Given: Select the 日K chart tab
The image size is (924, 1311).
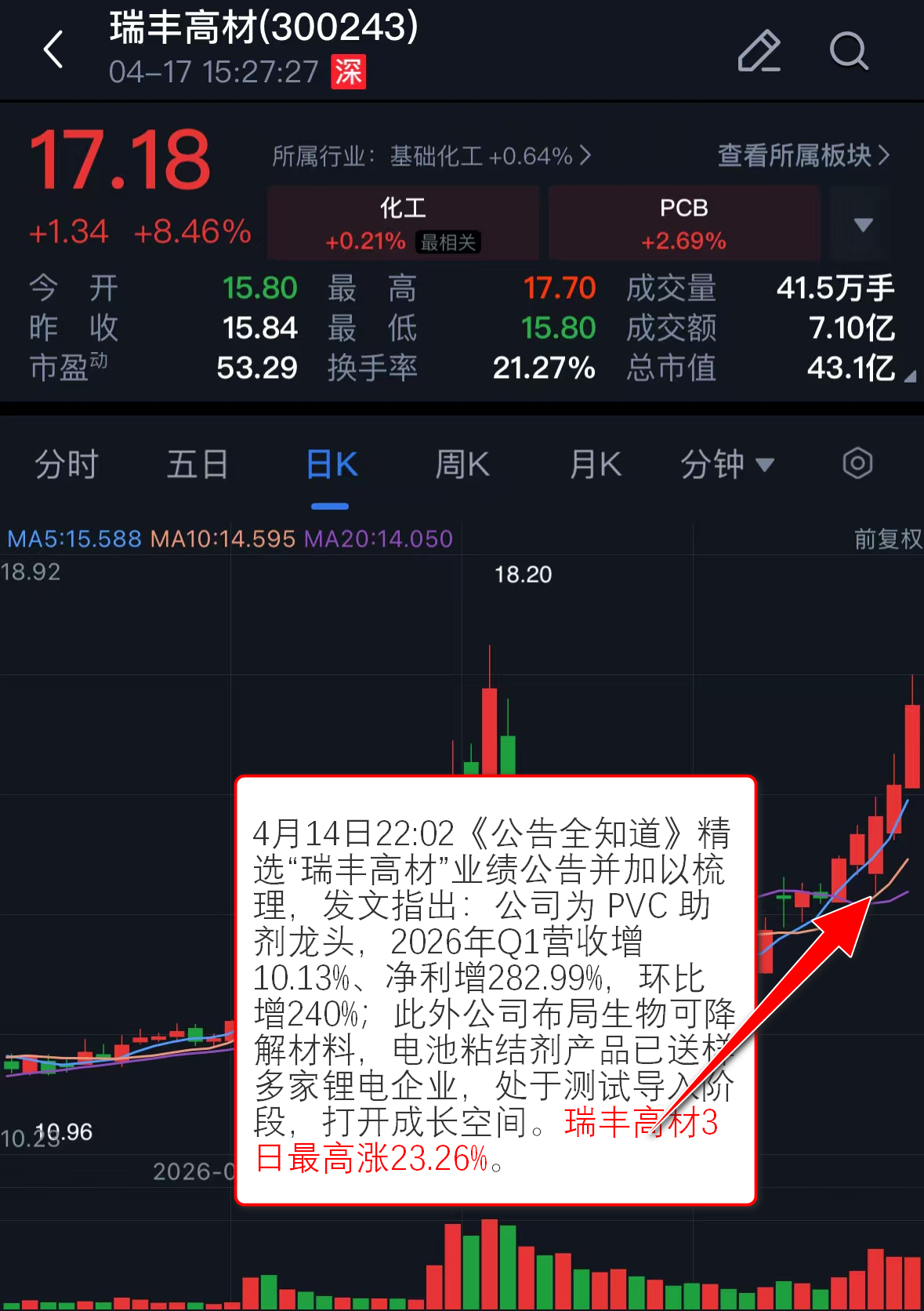Looking at the screenshot, I should (331, 464).
